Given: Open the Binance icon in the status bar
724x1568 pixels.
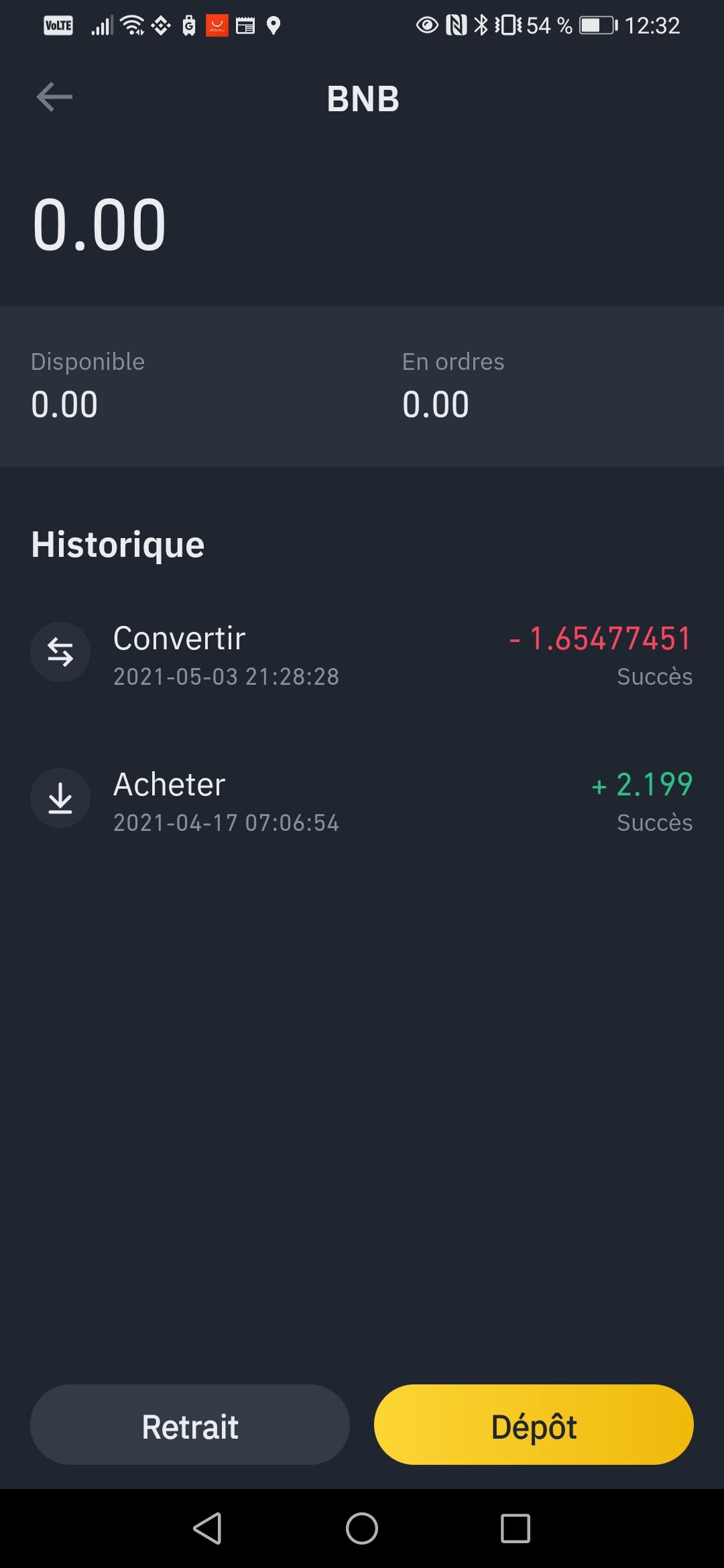Looking at the screenshot, I should pos(161,25).
